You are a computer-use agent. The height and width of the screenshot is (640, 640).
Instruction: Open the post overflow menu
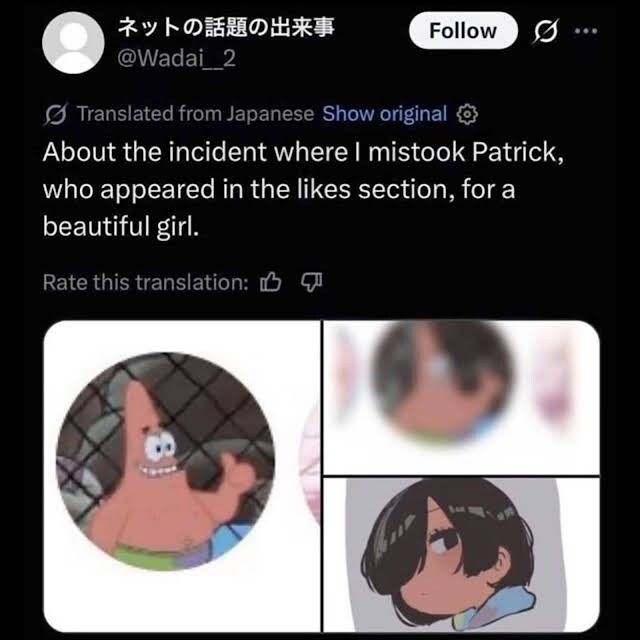pyautogui.click(x=586, y=31)
